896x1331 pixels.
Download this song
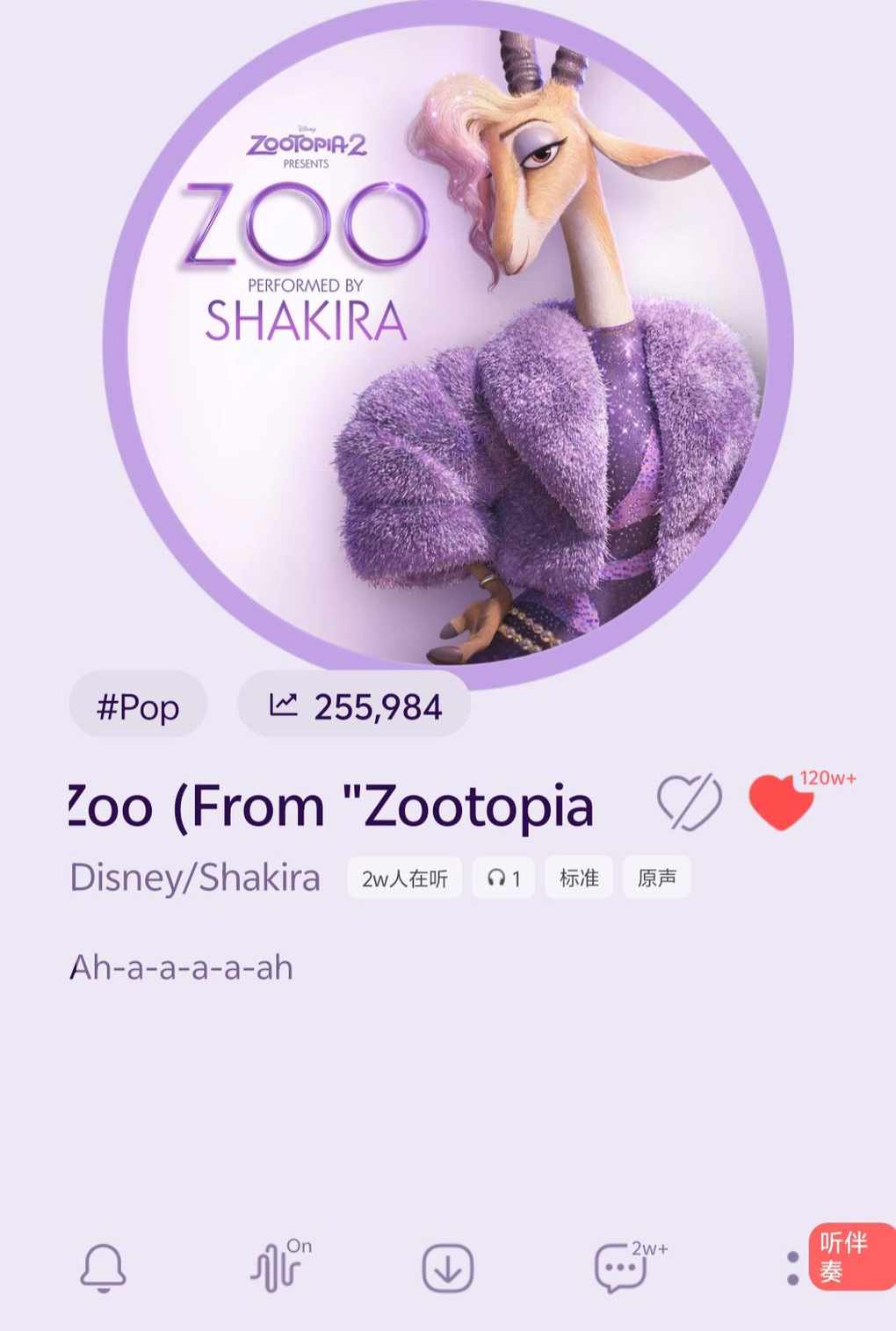[x=448, y=1268]
